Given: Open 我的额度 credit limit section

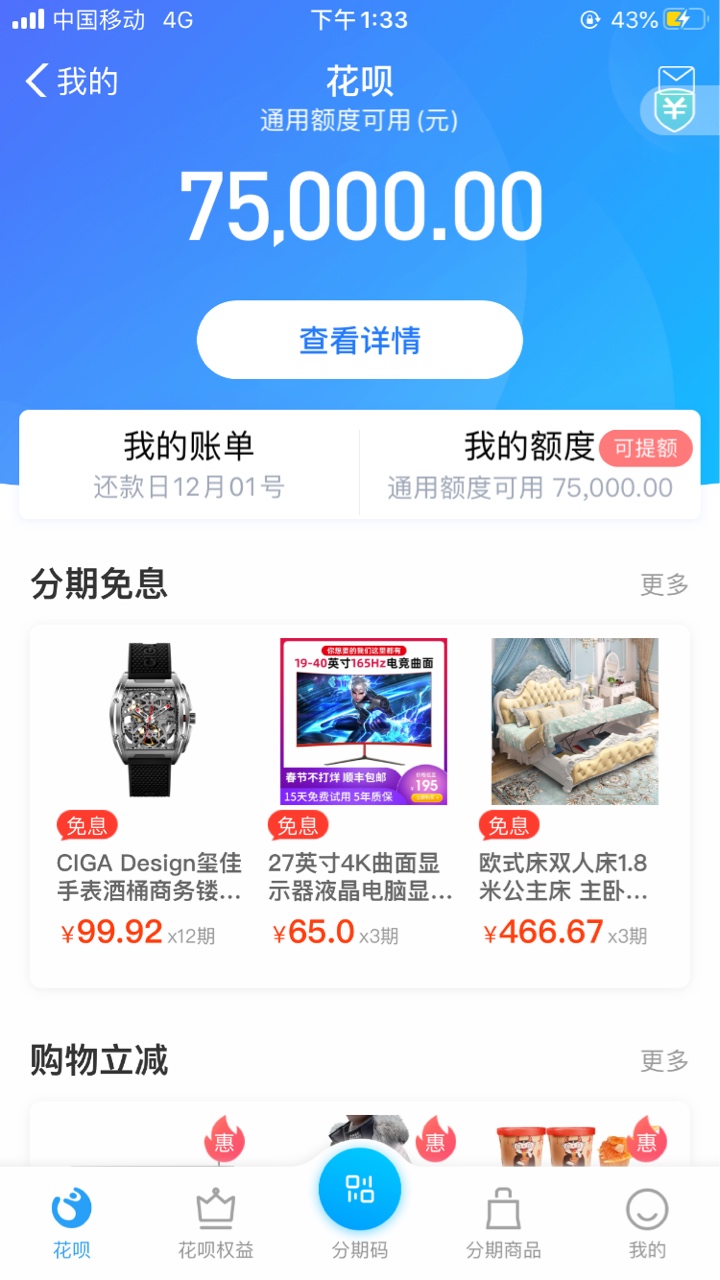Looking at the screenshot, I should click(x=530, y=465).
